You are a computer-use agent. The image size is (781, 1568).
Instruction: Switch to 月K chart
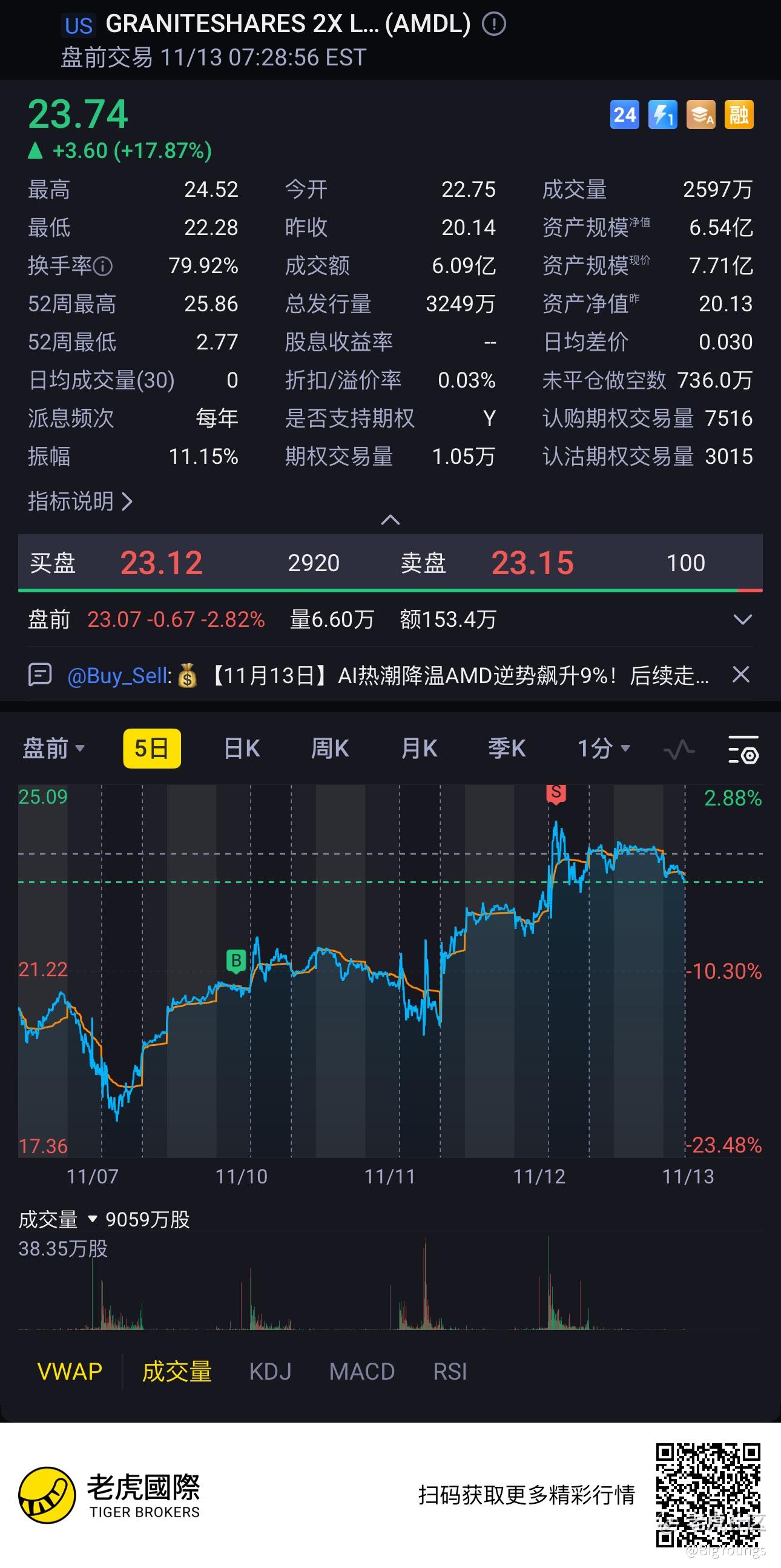tap(419, 748)
